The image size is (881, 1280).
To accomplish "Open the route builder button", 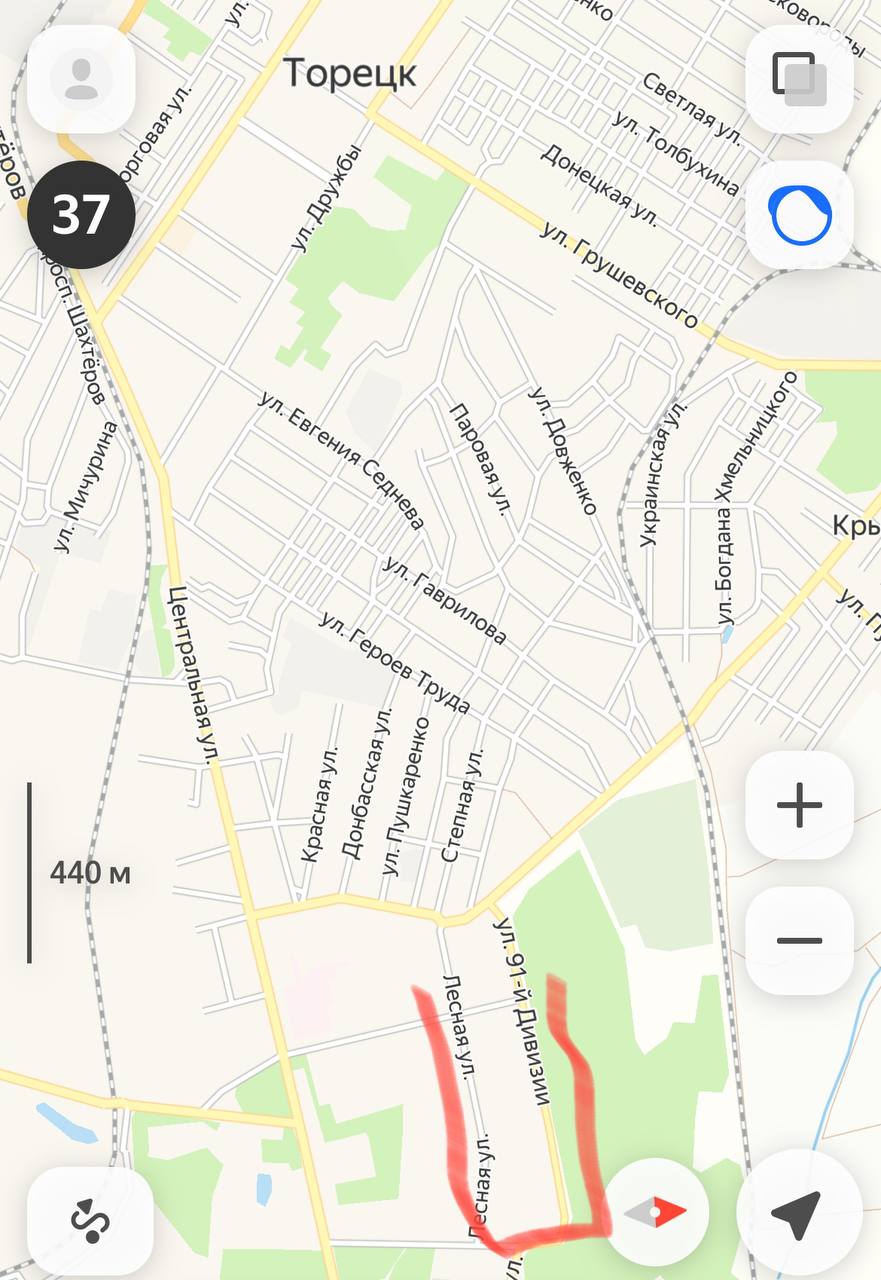I will (90, 1220).
